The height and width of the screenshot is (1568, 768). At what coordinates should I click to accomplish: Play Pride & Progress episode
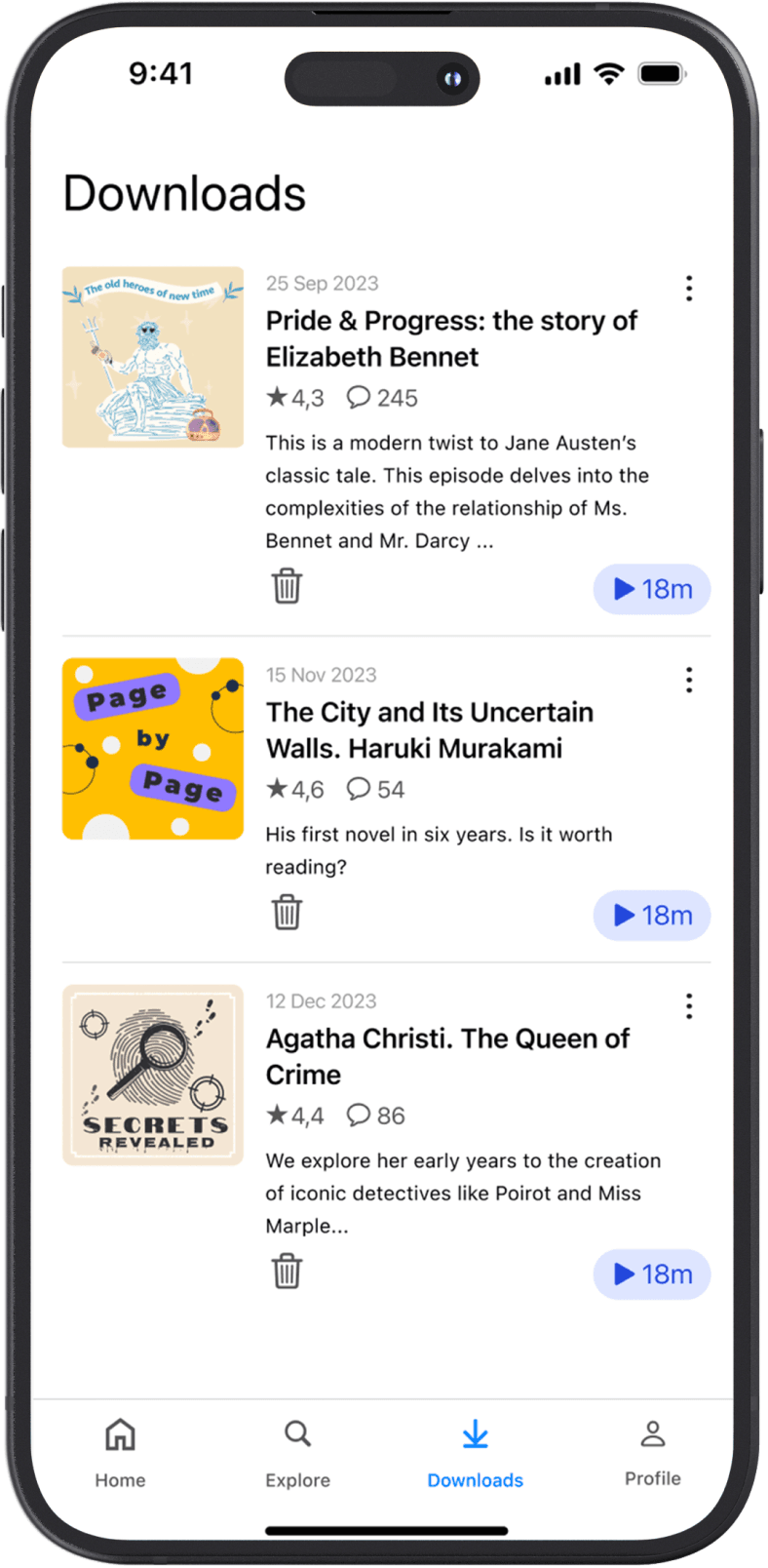[651, 589]
